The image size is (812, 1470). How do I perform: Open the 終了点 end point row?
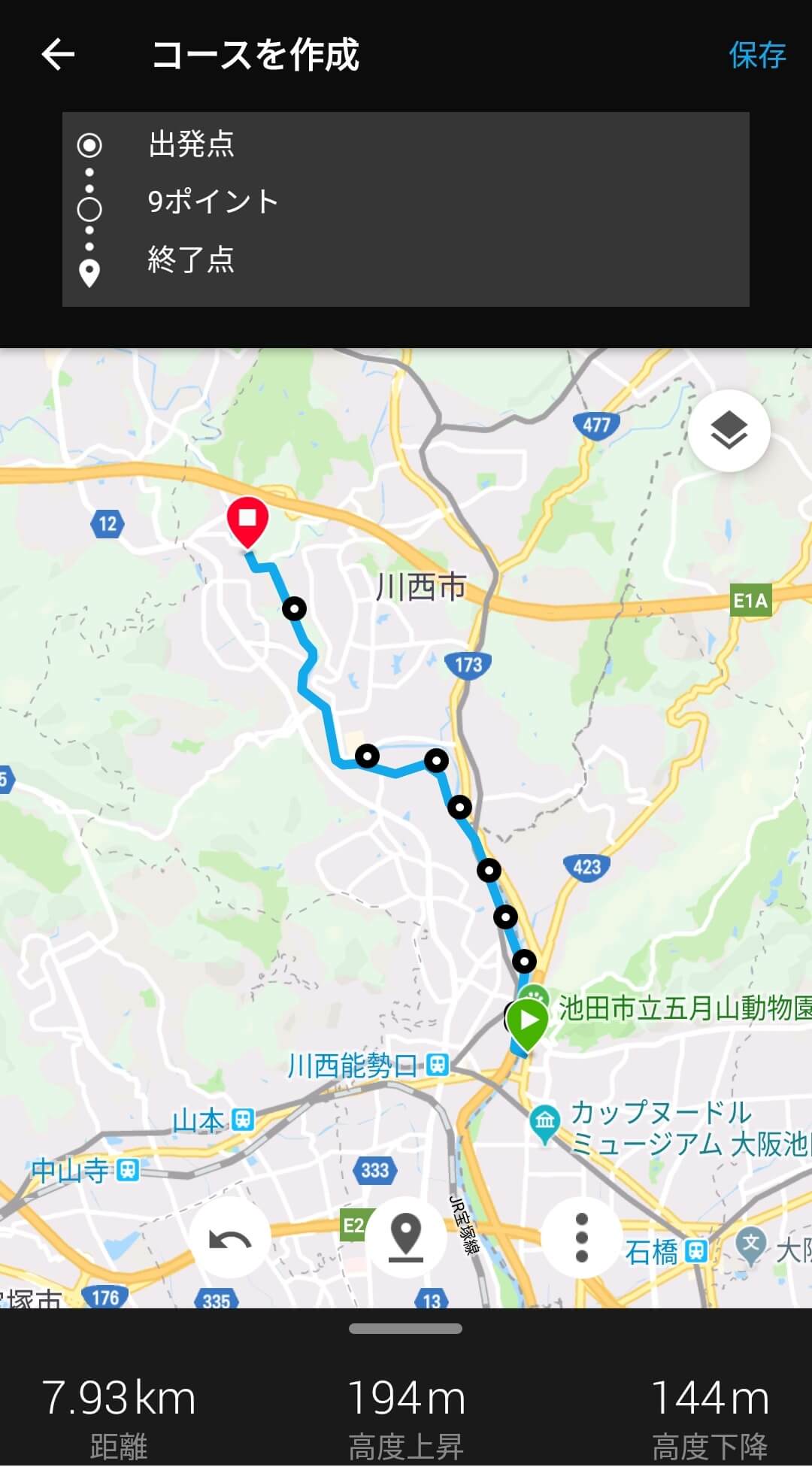click(406, 259)
